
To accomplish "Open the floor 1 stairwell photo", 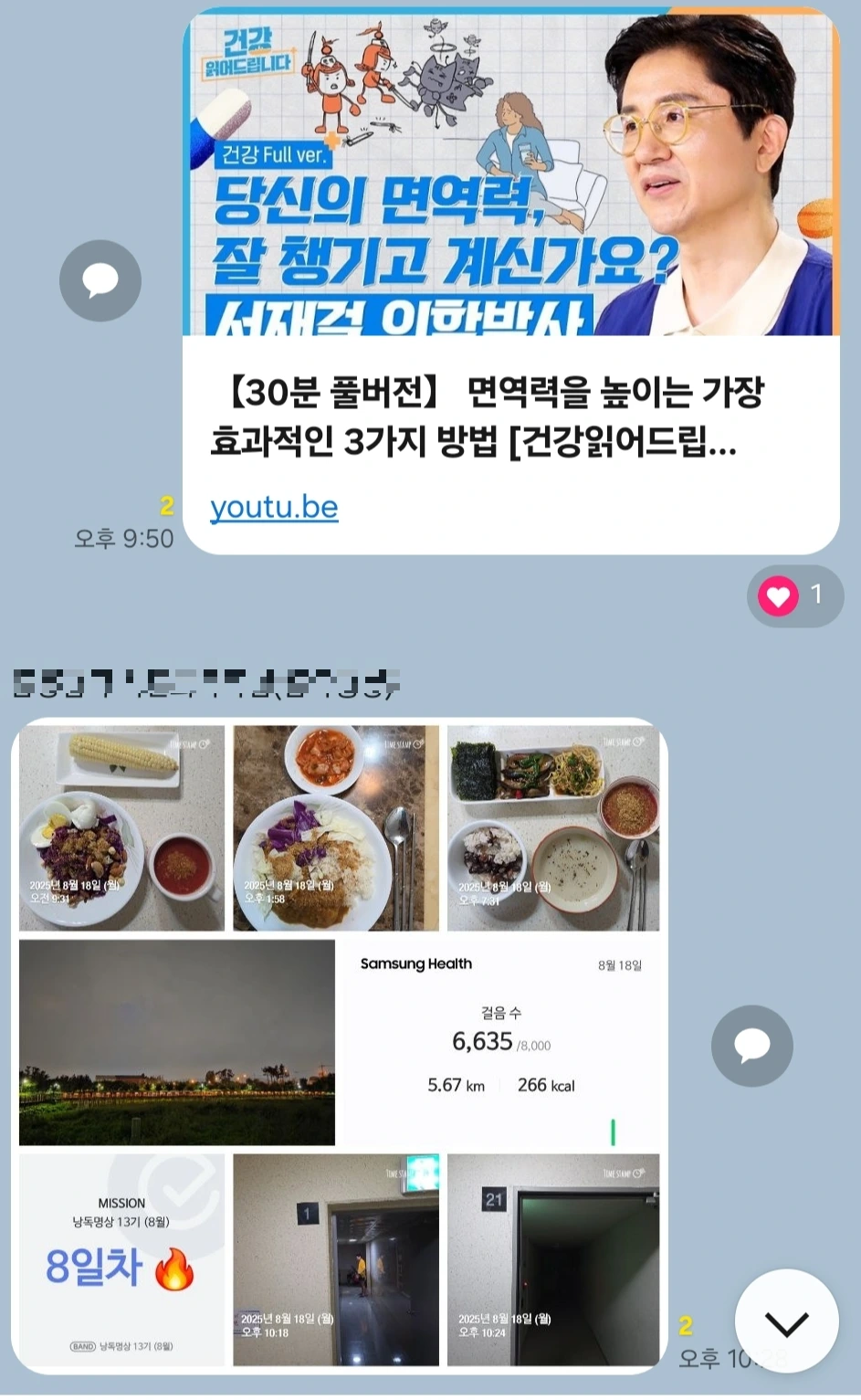I will tap(336, 1259).
